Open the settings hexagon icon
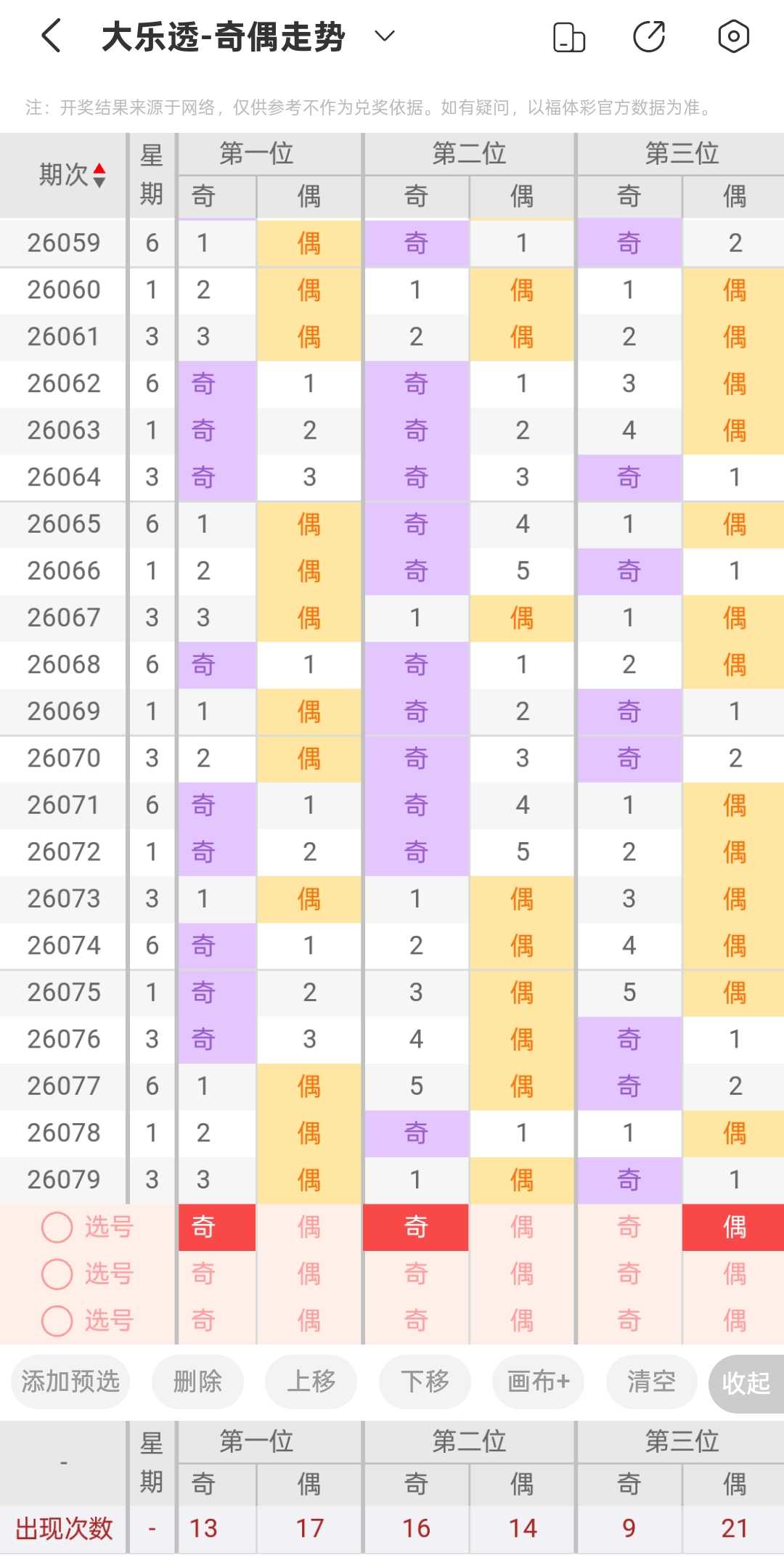This screenshot has height=1566, width=784. [x=734, y=36]
